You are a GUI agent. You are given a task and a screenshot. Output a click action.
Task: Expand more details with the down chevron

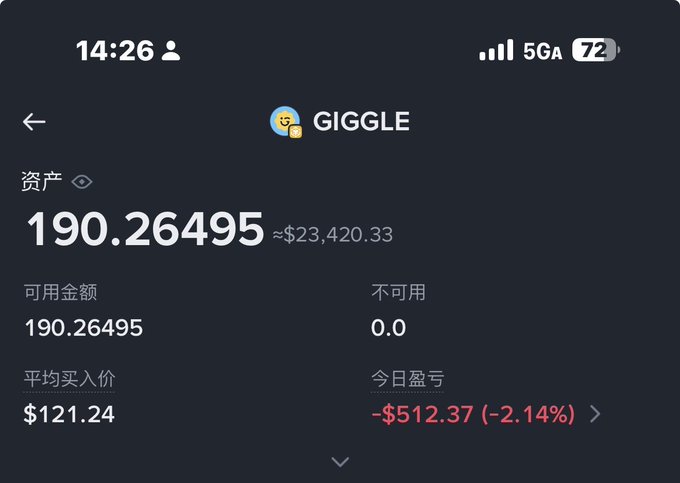point(340,462)
